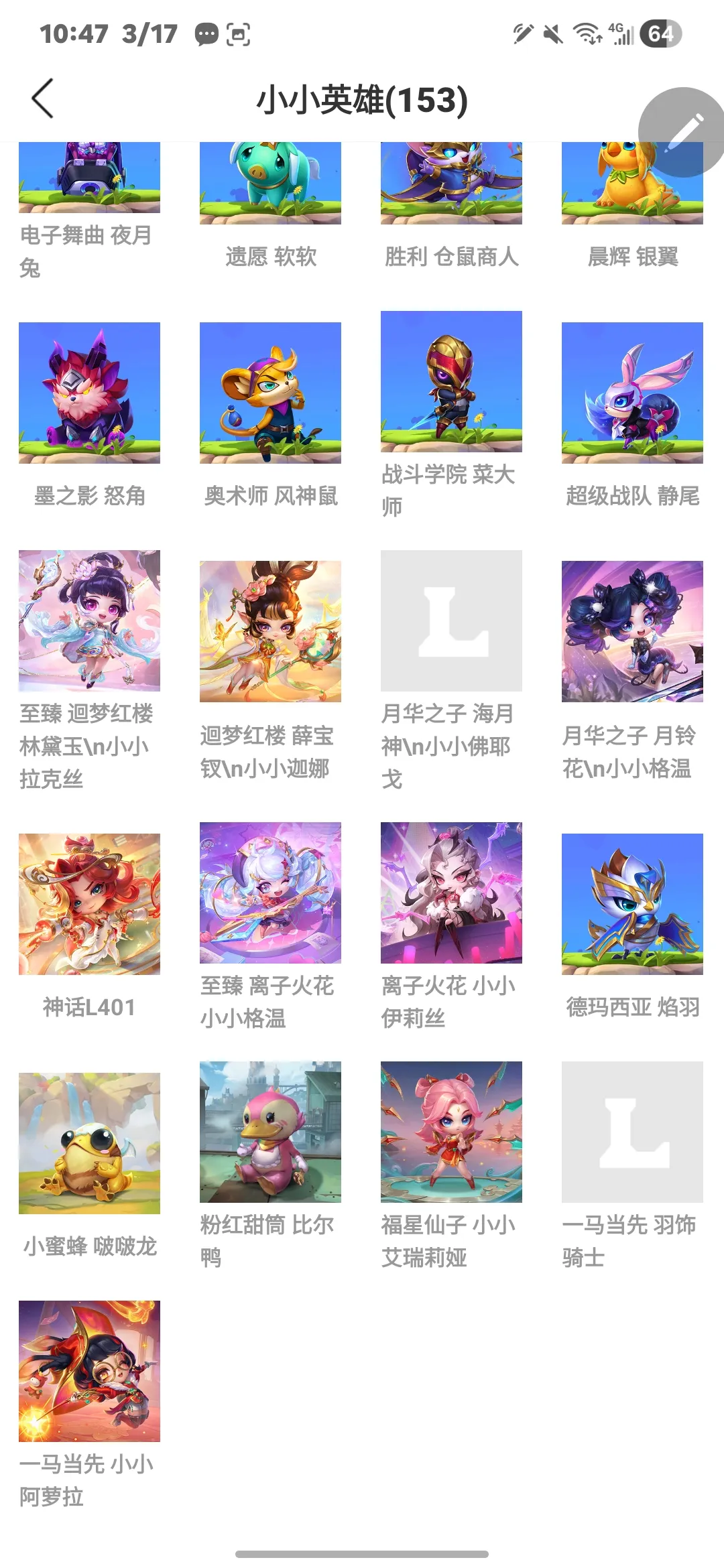Select 至臻 离子火花 小小格温
Screen dimensions: 724x1568
(270, 893)
